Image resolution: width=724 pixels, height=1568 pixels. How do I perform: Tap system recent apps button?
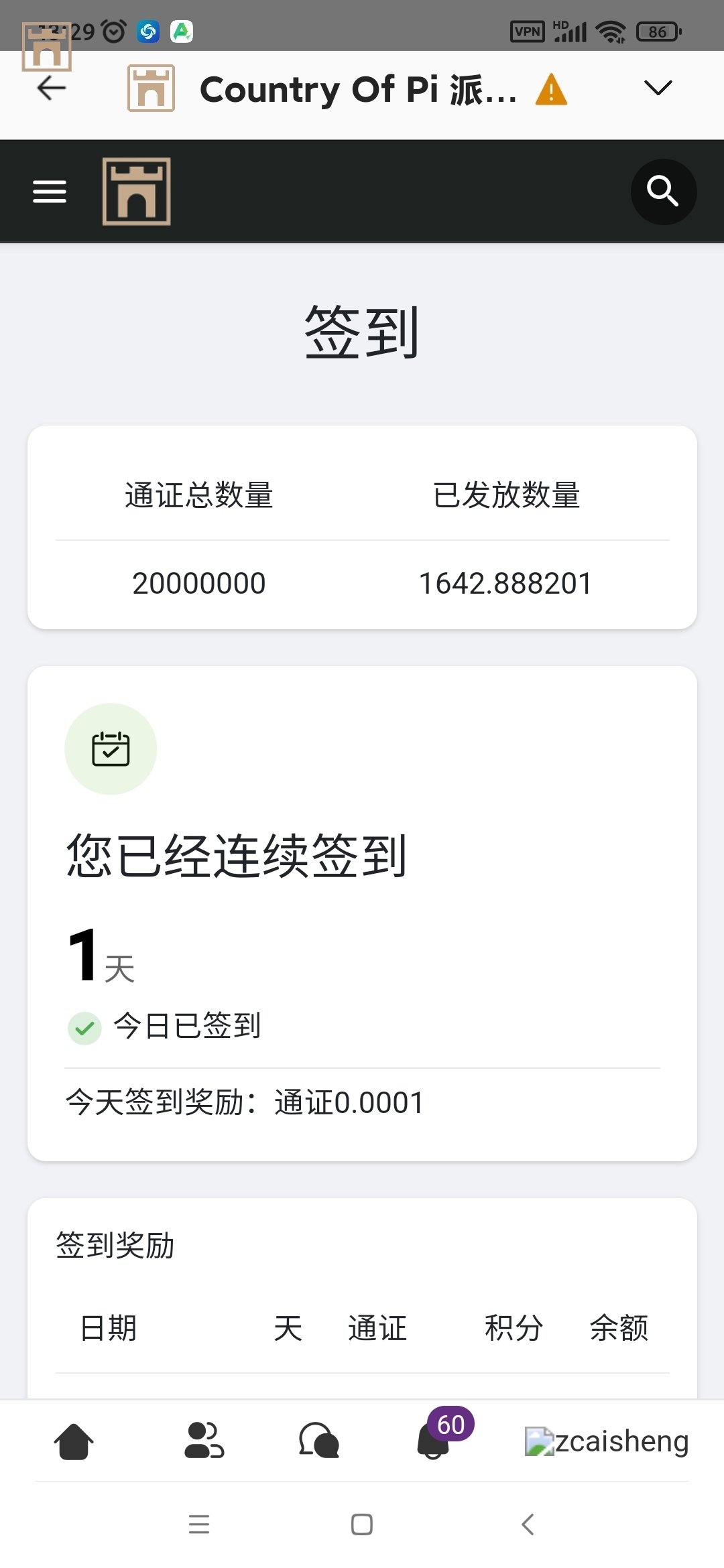[x=199, y=1524]
